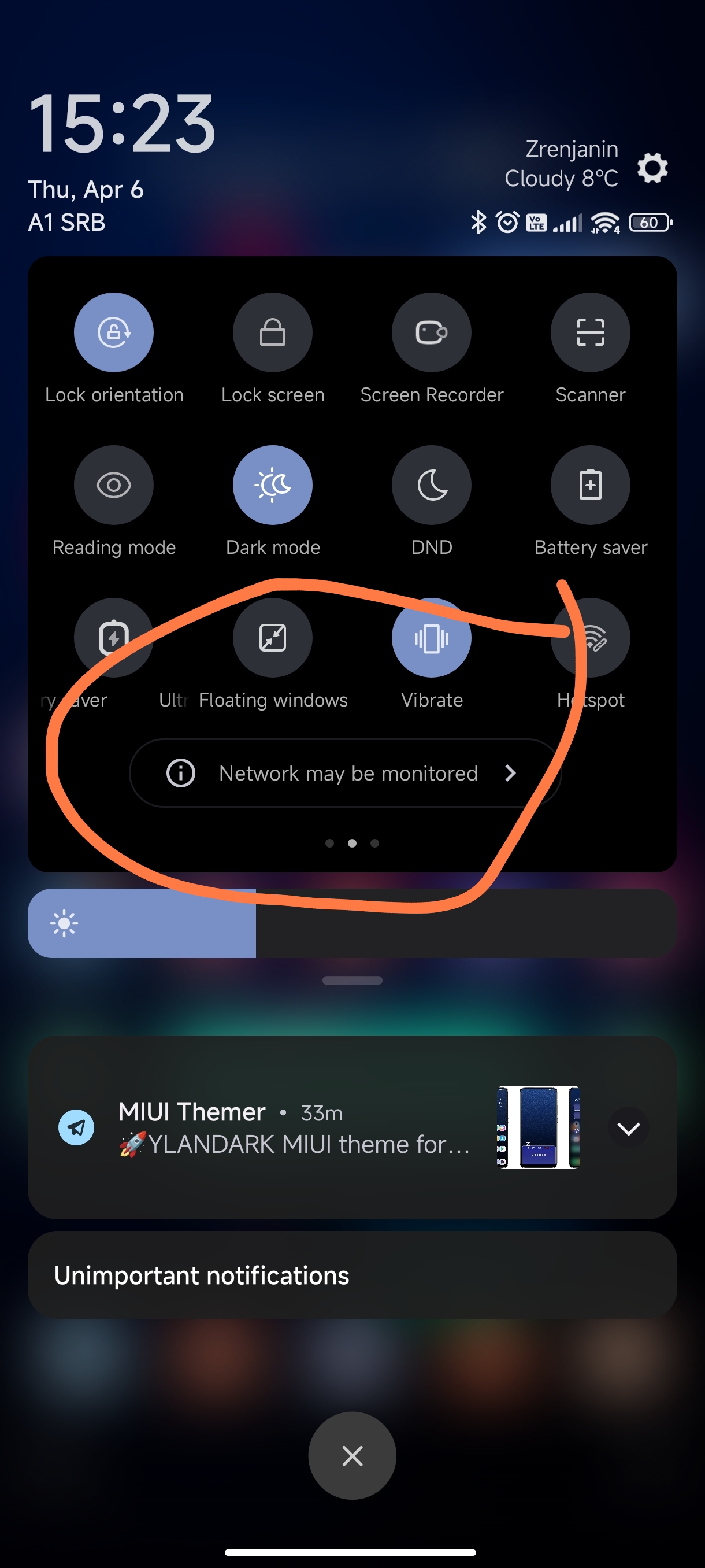Enable the Hotspot tile
Viewport: 705px width, 1568px height.
pyautogui.click(x=590, y=638)
